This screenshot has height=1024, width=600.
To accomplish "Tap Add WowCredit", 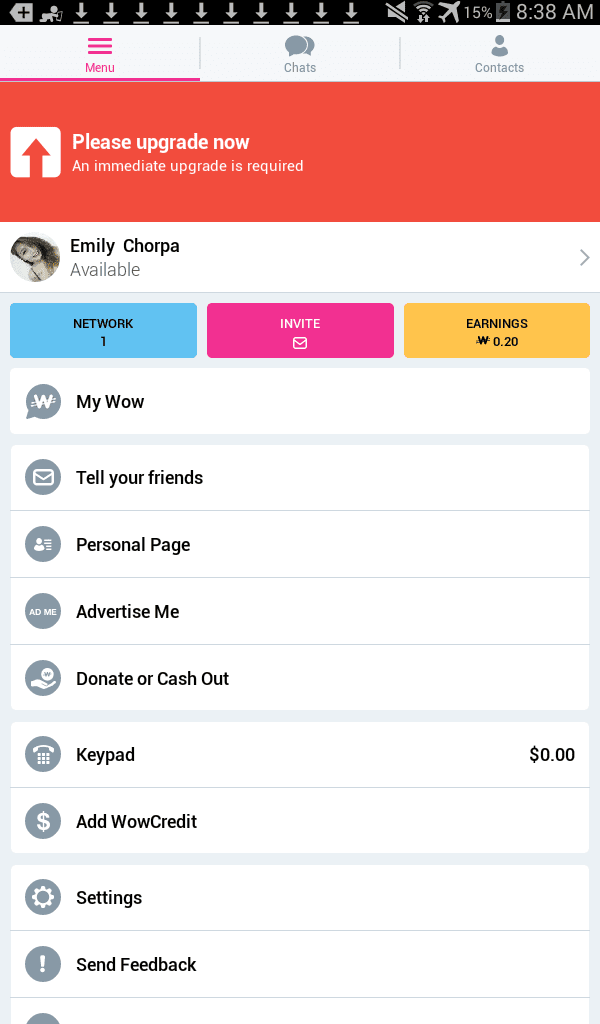I will [300, 822].
